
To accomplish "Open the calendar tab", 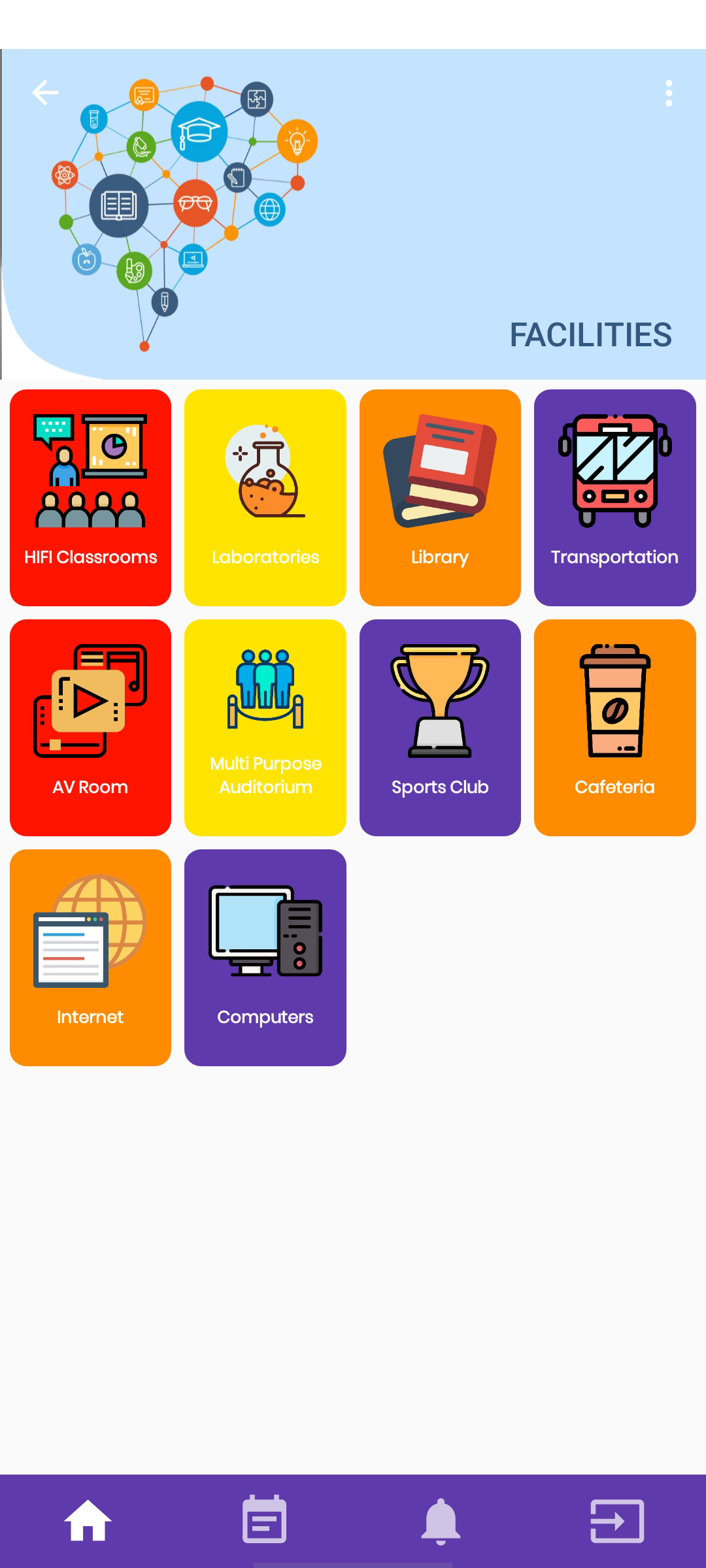I will coord(264,1520).
